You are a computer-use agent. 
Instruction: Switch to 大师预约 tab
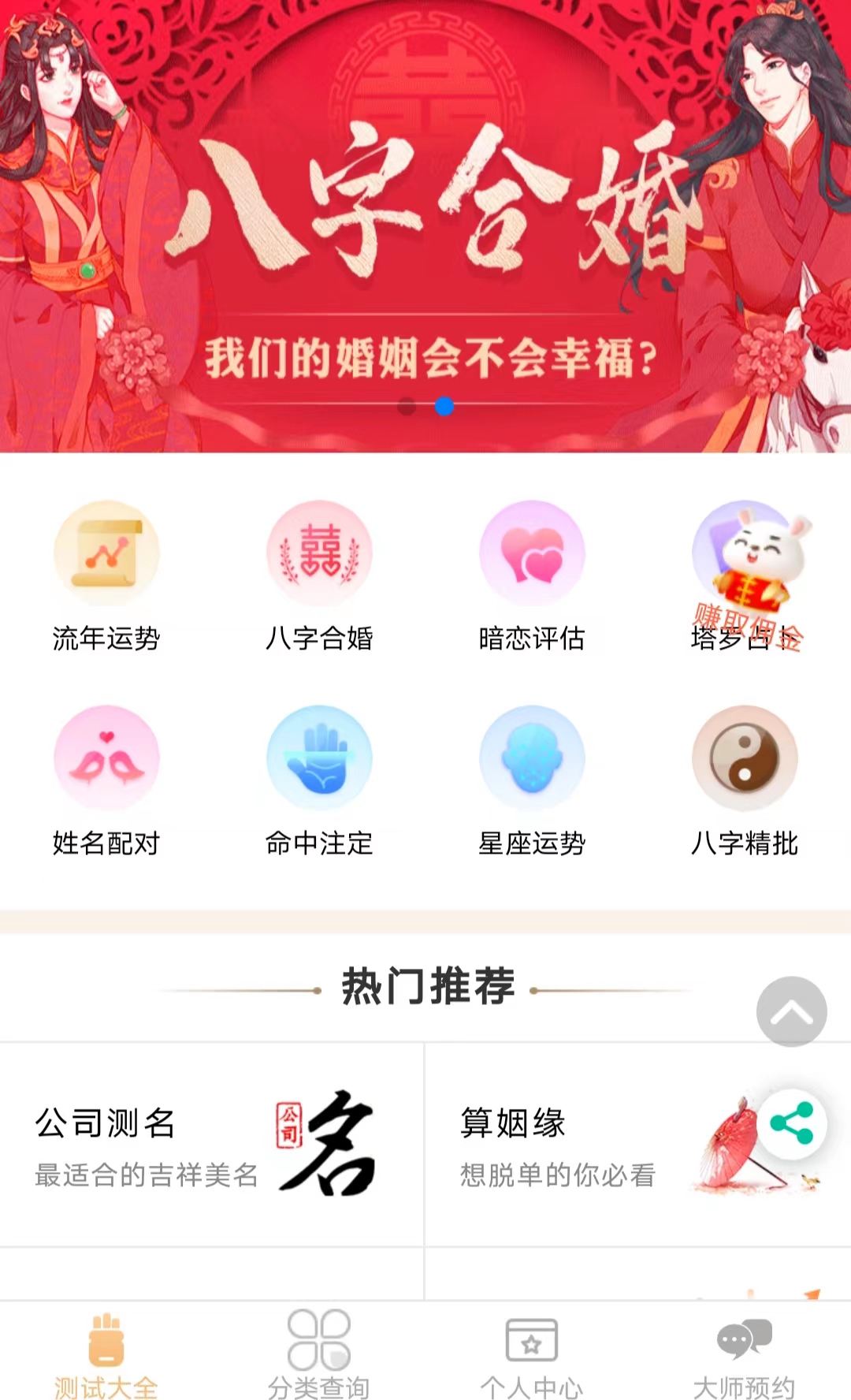coord(745,1354)
